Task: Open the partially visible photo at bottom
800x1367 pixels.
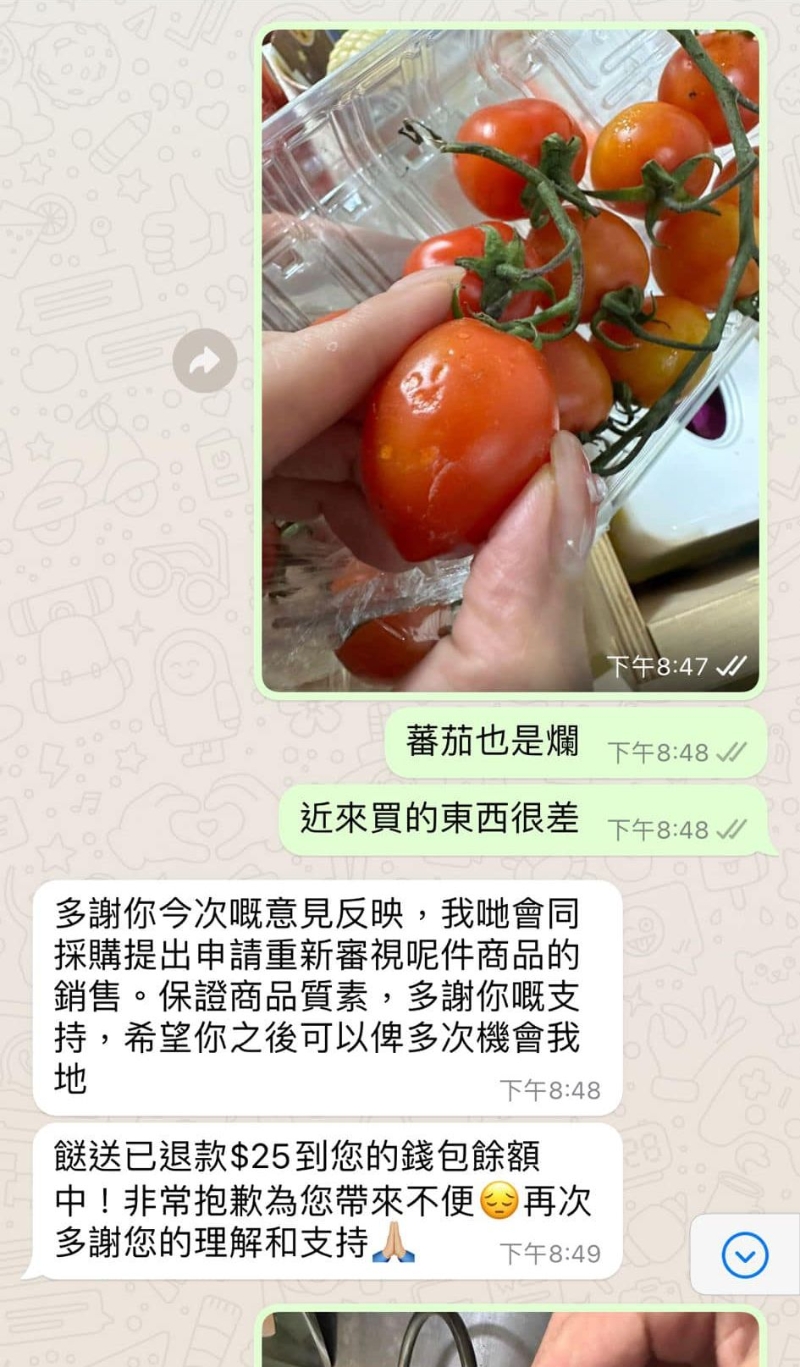Action: tap(510, 1341)
